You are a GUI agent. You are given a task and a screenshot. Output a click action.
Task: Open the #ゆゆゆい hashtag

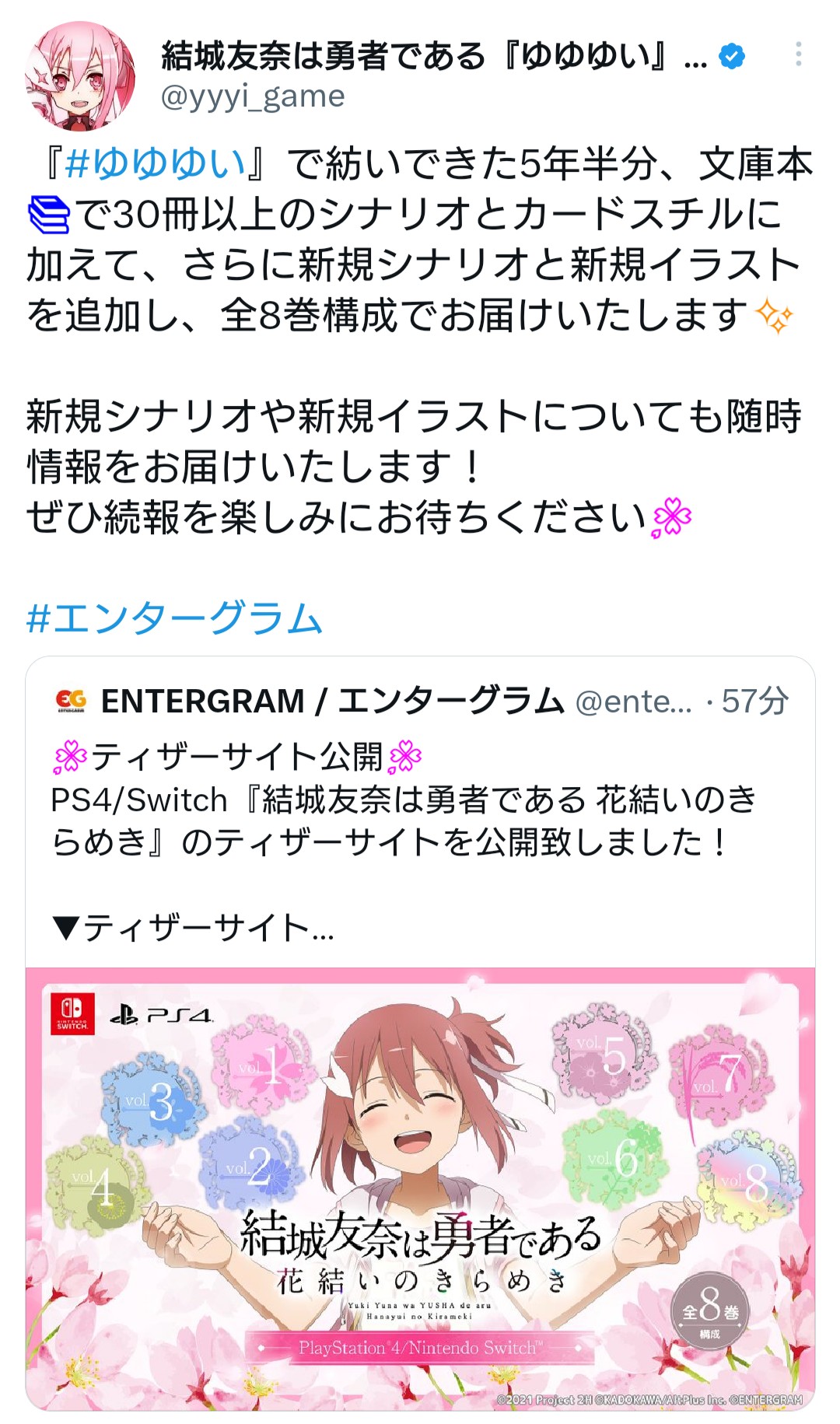[156, 164]
